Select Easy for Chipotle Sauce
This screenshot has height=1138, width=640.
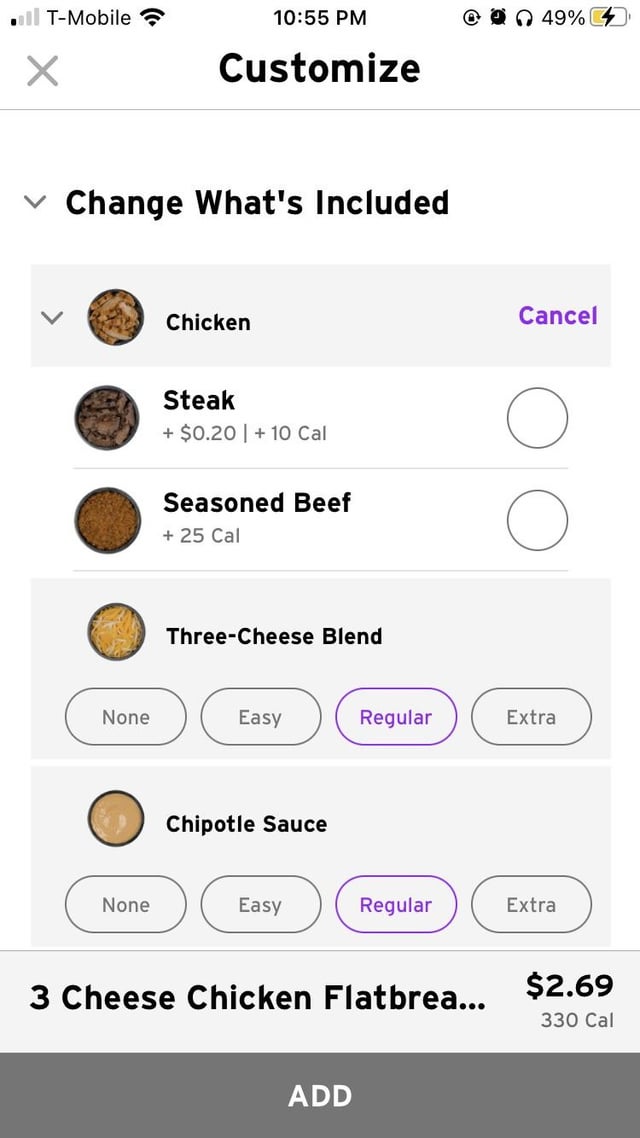coord(260,904)
